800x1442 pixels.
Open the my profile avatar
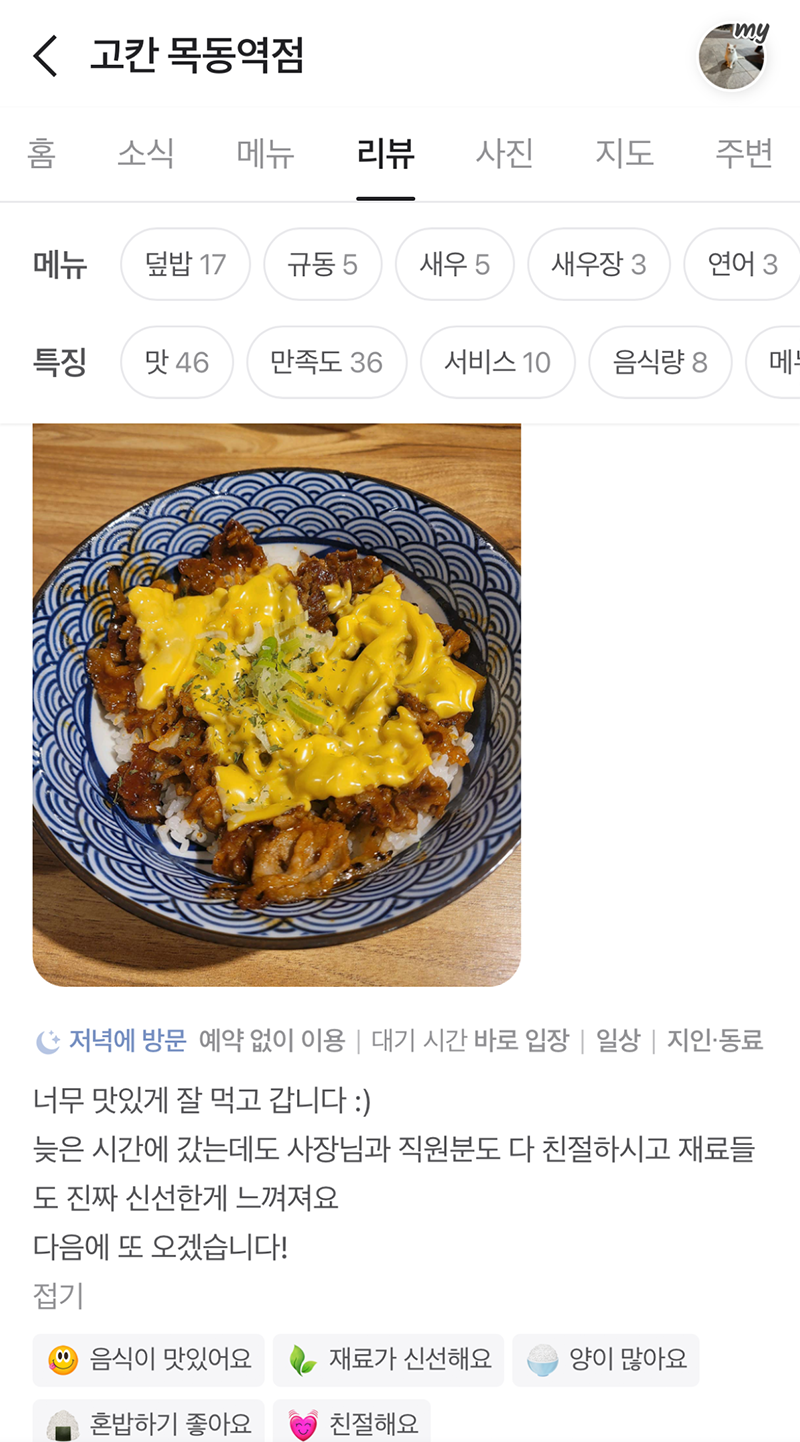click(x=733, y=57)
